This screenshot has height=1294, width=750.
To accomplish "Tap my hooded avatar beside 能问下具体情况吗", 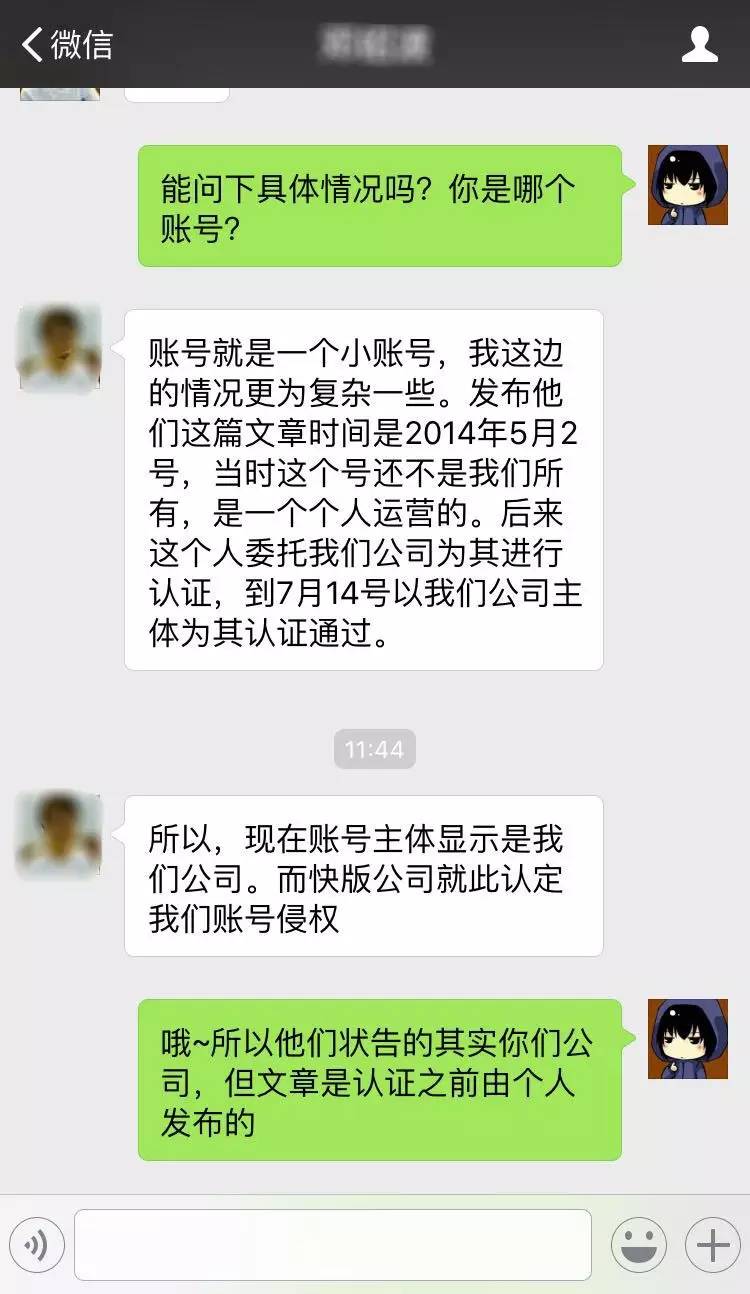I will [687, 185].
